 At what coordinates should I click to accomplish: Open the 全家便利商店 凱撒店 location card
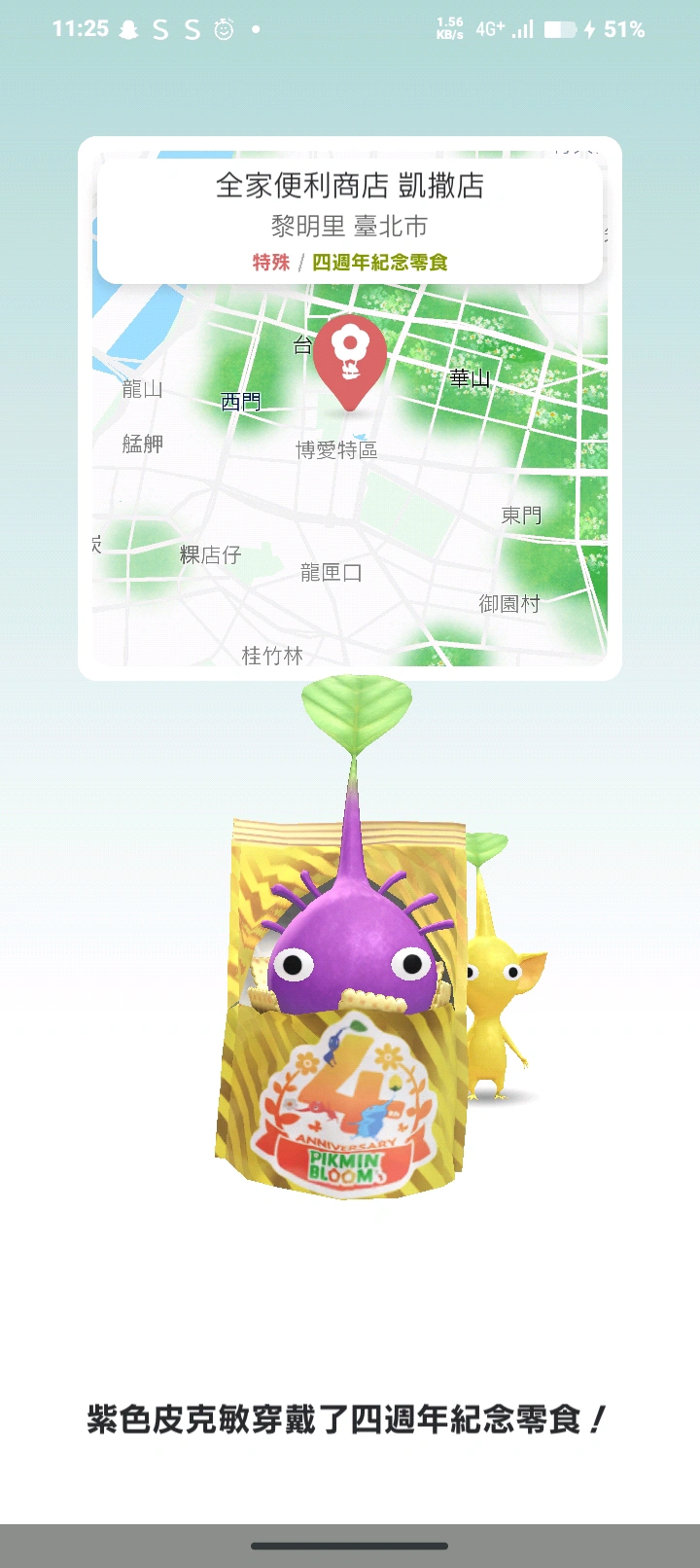point(350,221)
